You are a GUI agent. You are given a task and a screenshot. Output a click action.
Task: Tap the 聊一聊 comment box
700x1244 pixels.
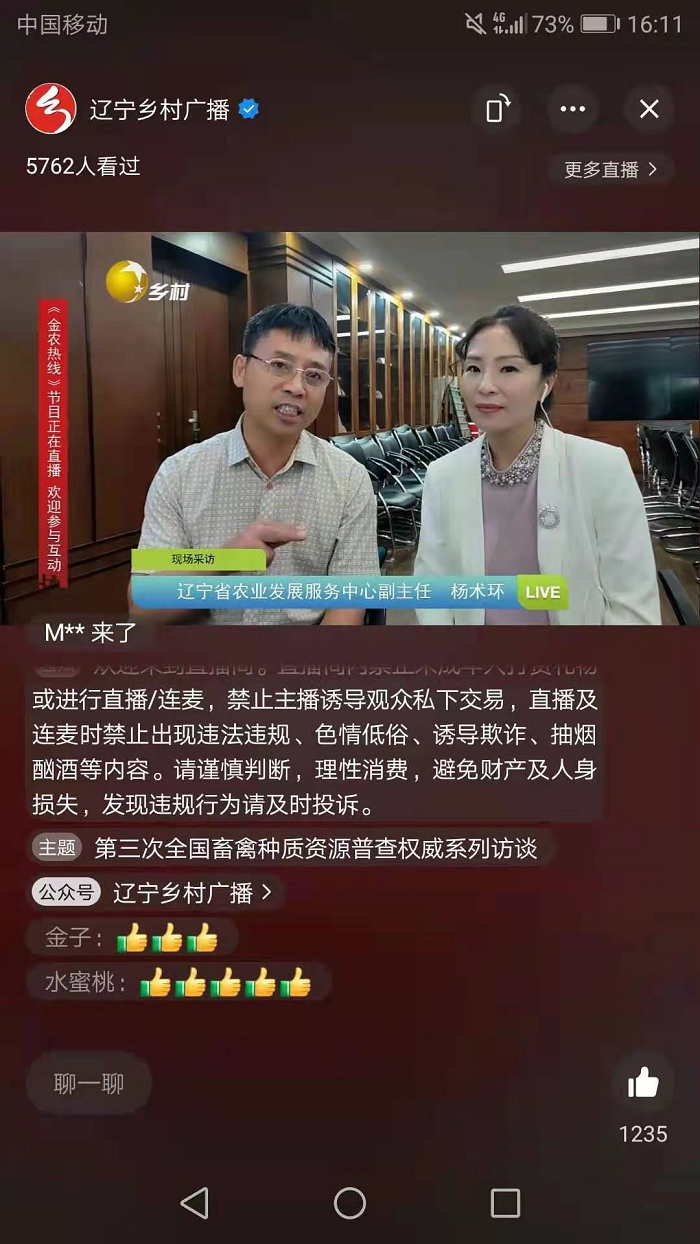coord(89,1083)
